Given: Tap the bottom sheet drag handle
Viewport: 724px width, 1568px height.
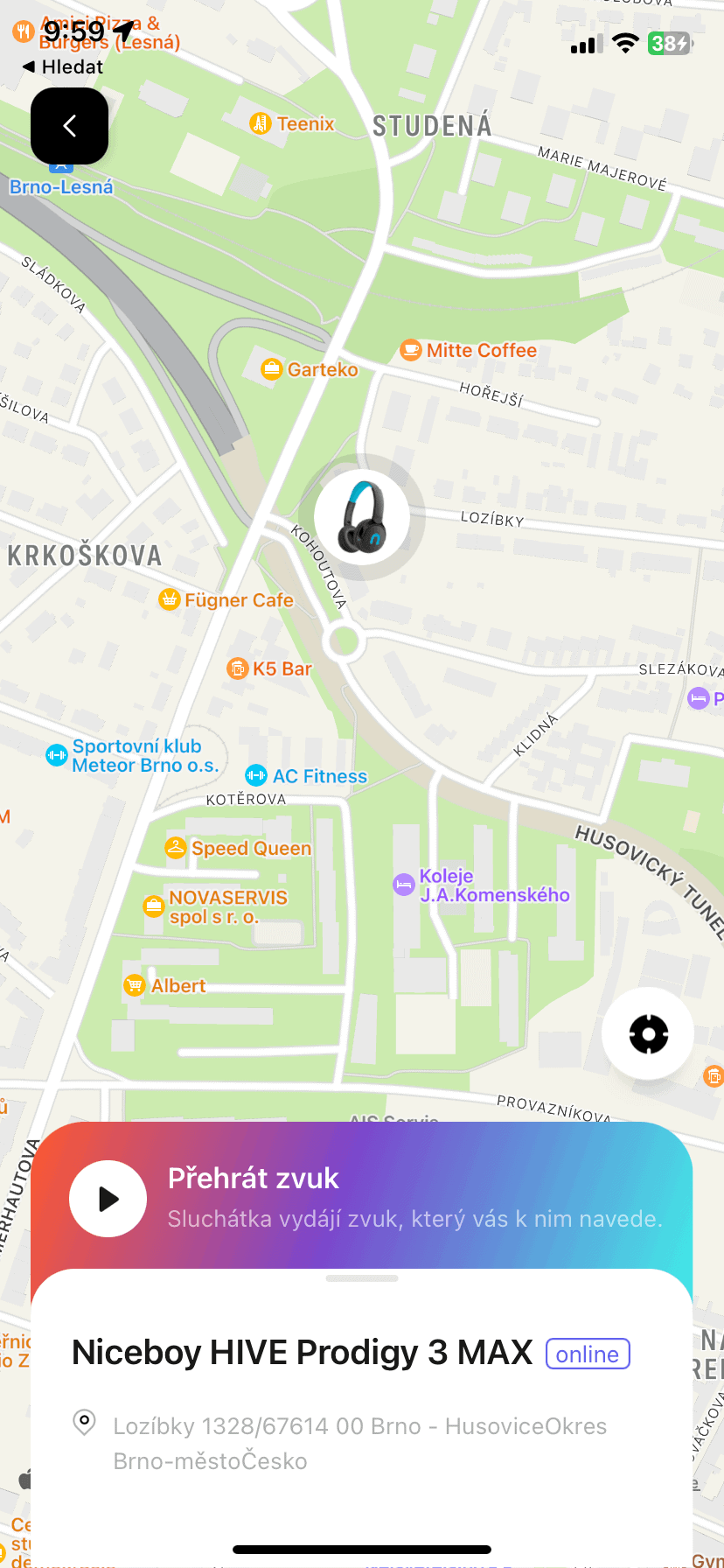Looking at the screenshot, I should coord(362,1278).
